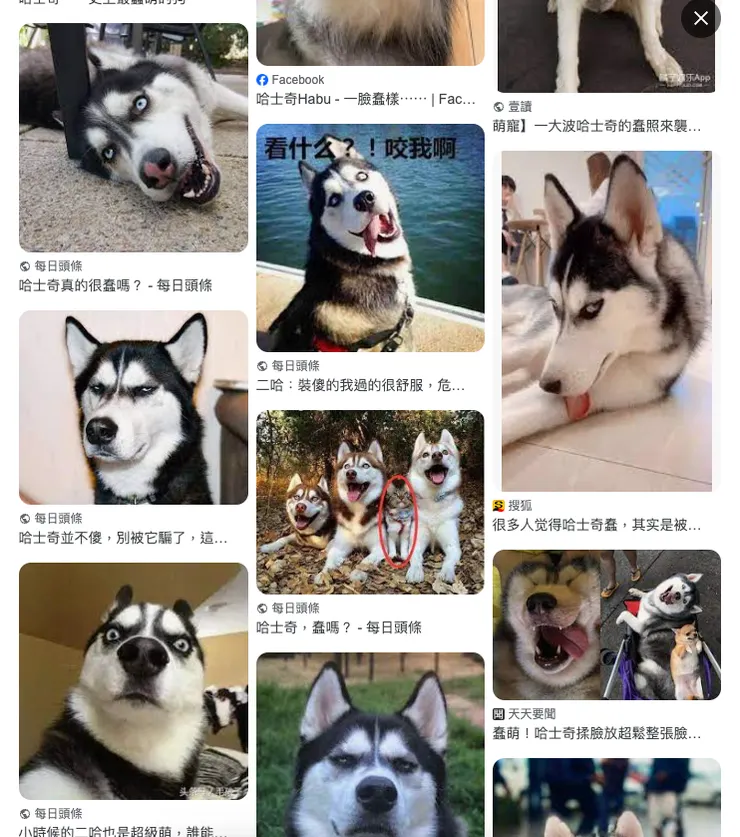
Task: Click the 每日頭條 icon under the grumpy husky photo
Action: [x=24, y=518]
